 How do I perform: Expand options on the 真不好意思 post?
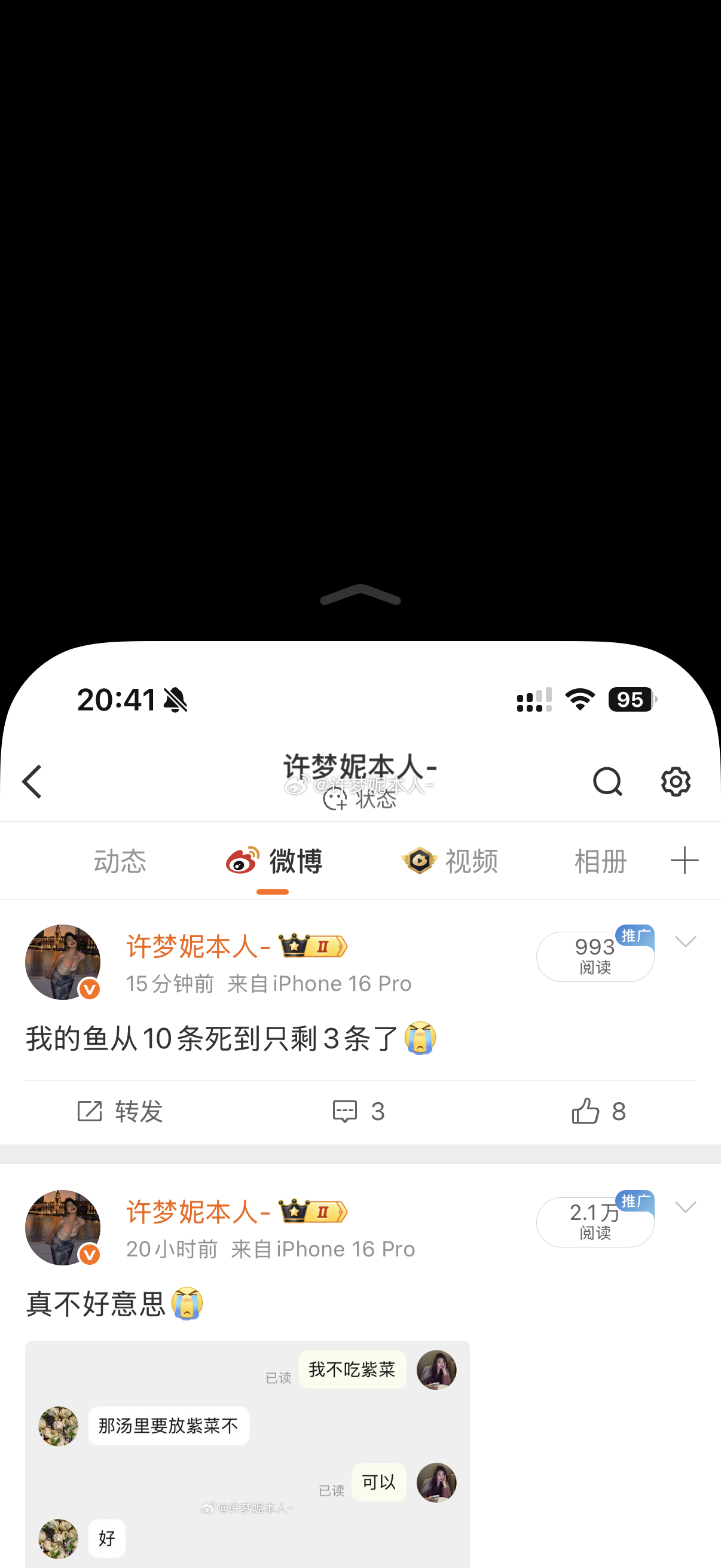[686, 1207]
